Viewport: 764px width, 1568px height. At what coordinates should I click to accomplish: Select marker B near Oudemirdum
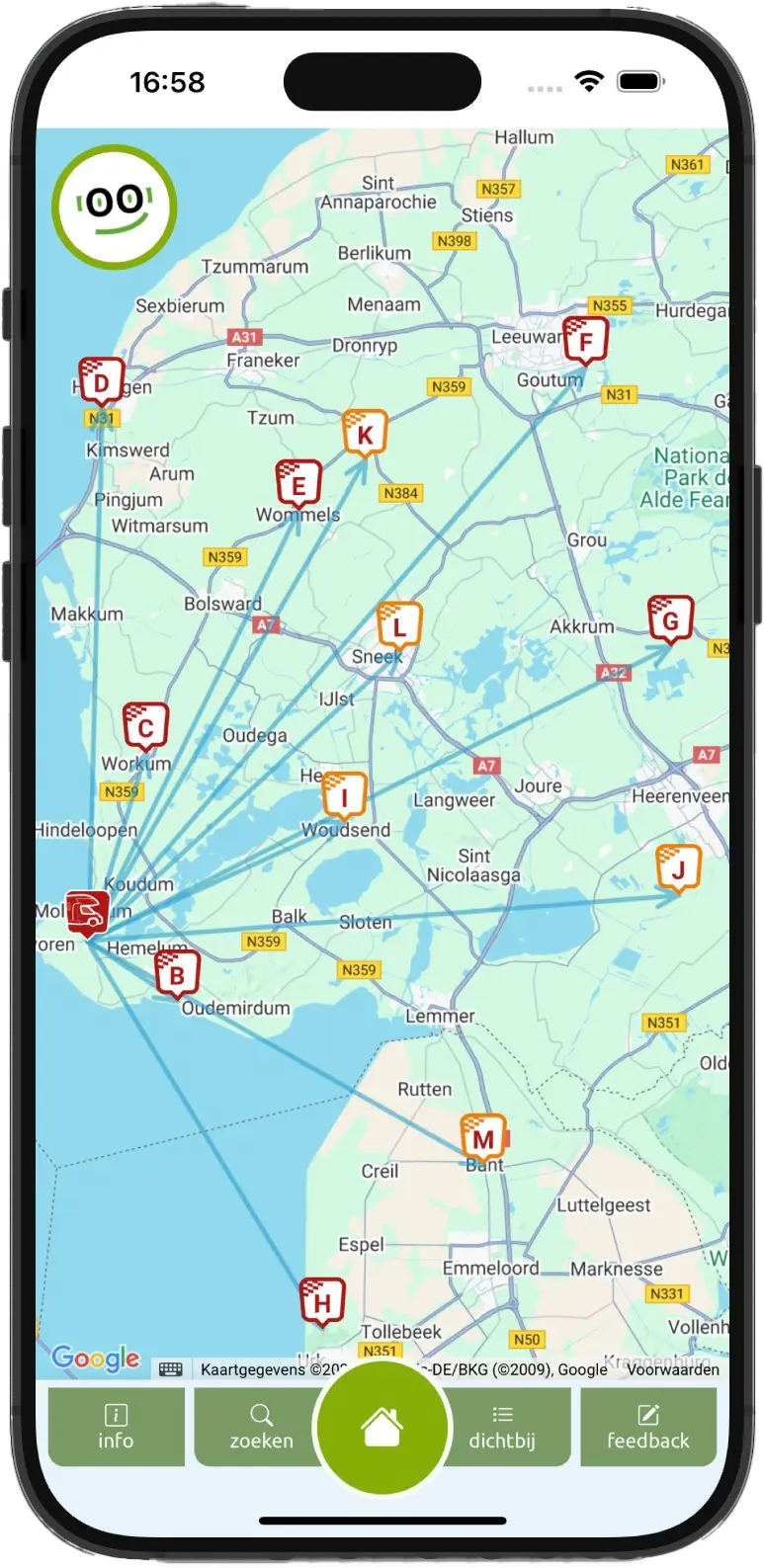pyautogui.click(x=177, y=975)
